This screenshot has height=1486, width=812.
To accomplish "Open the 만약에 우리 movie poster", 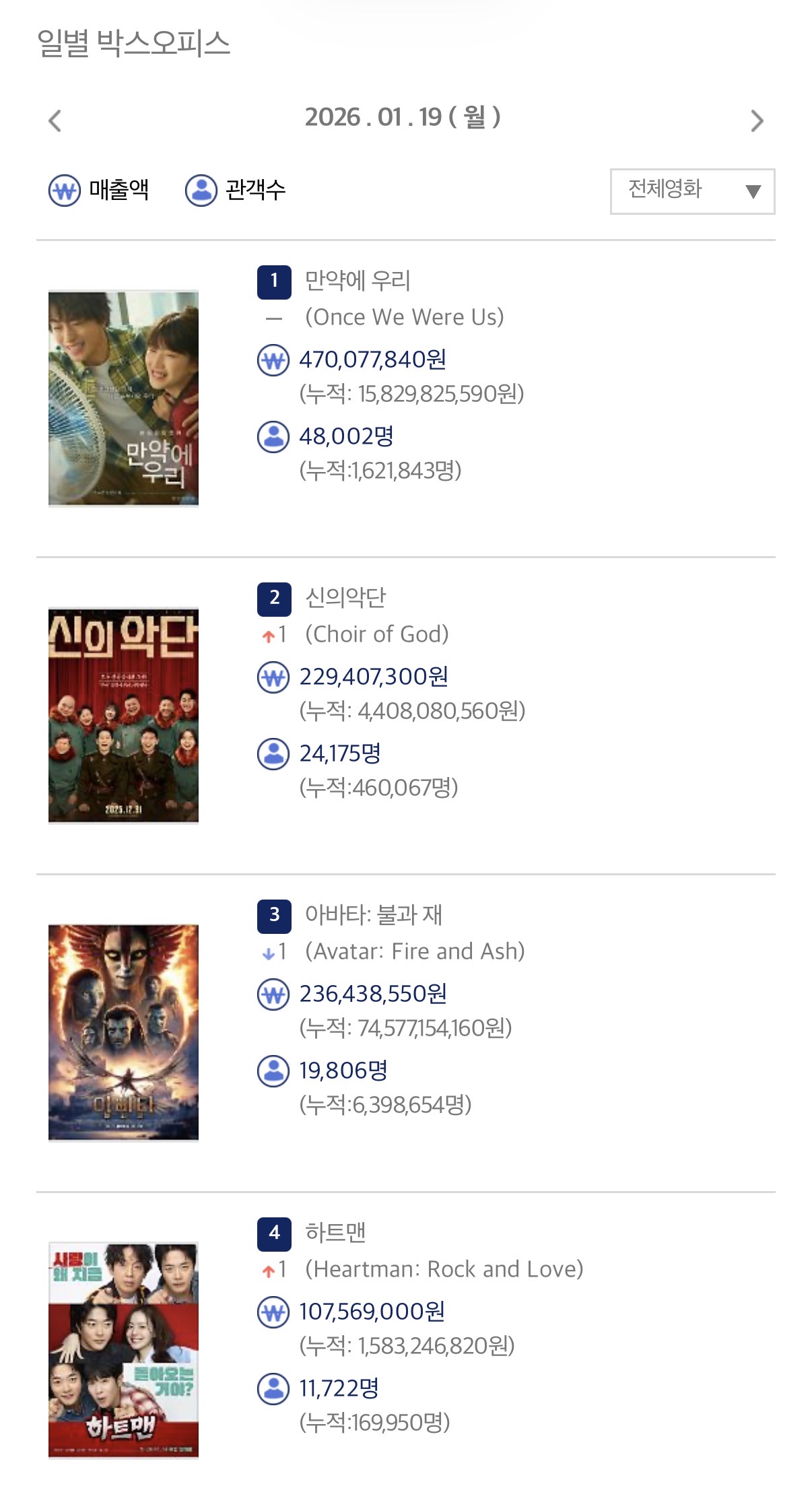I will [123, 399].
